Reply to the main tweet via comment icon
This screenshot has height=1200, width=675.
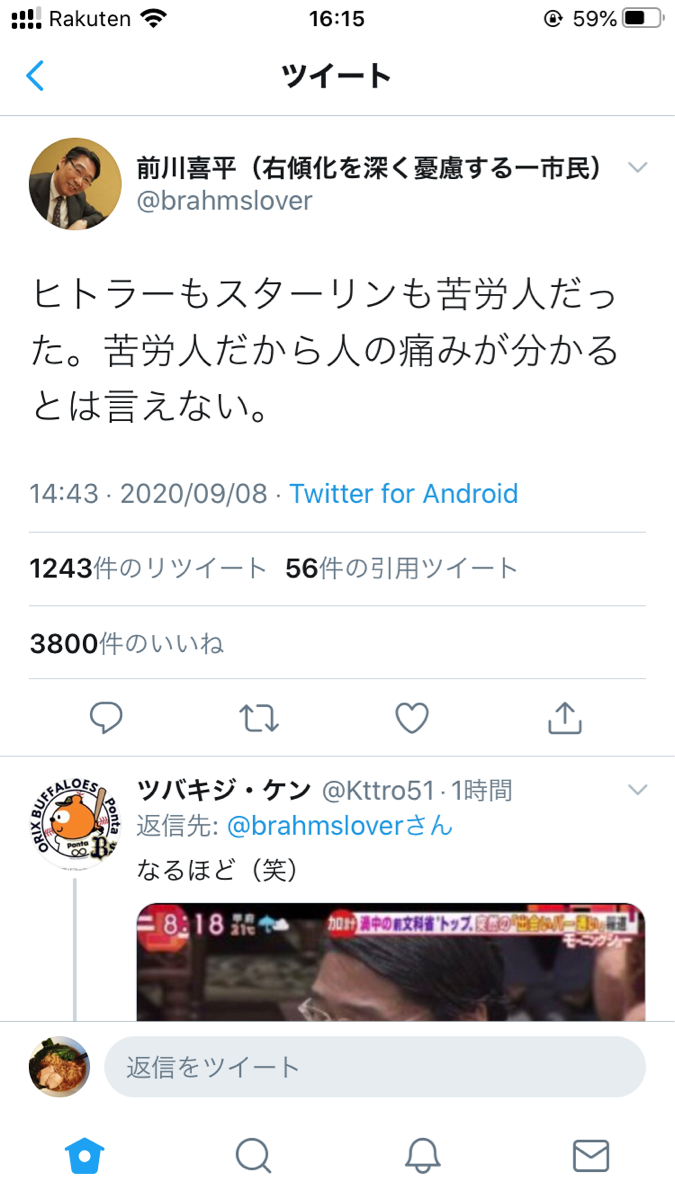[106, 717]
